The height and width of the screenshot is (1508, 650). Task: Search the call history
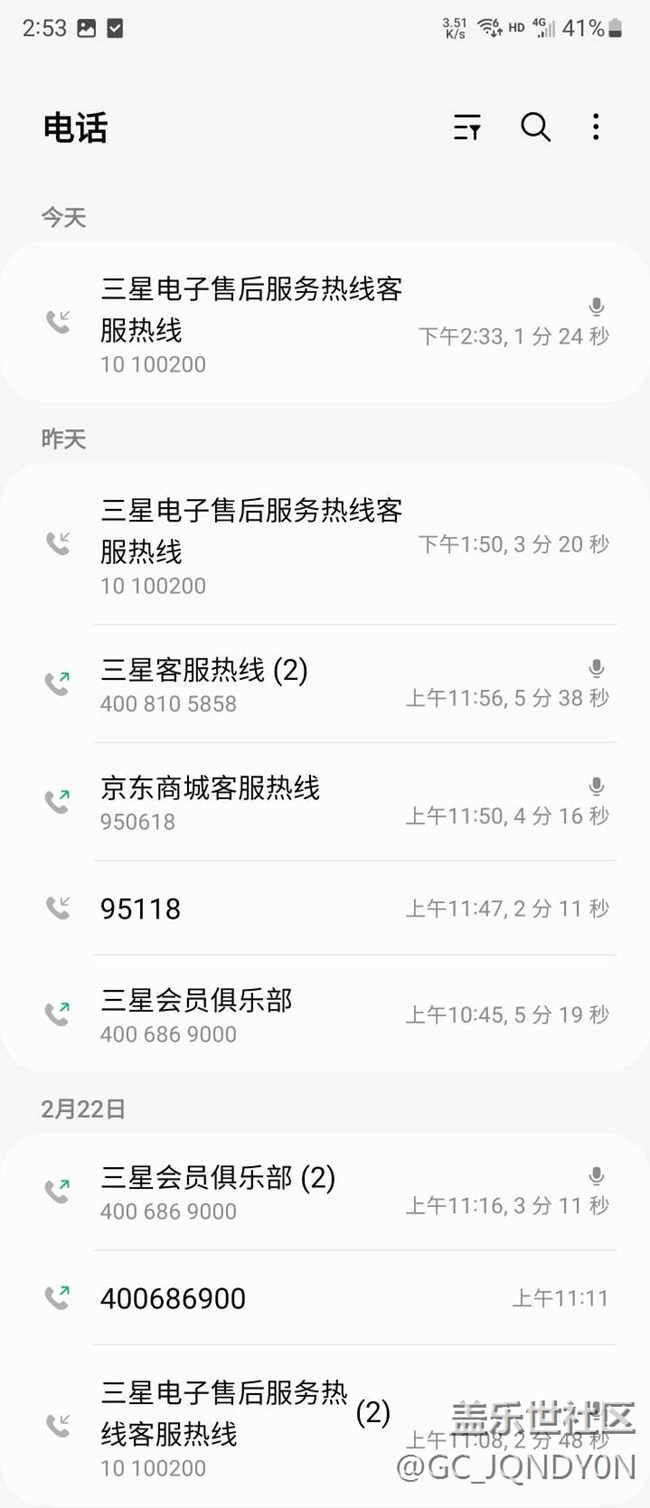point(536,127)
